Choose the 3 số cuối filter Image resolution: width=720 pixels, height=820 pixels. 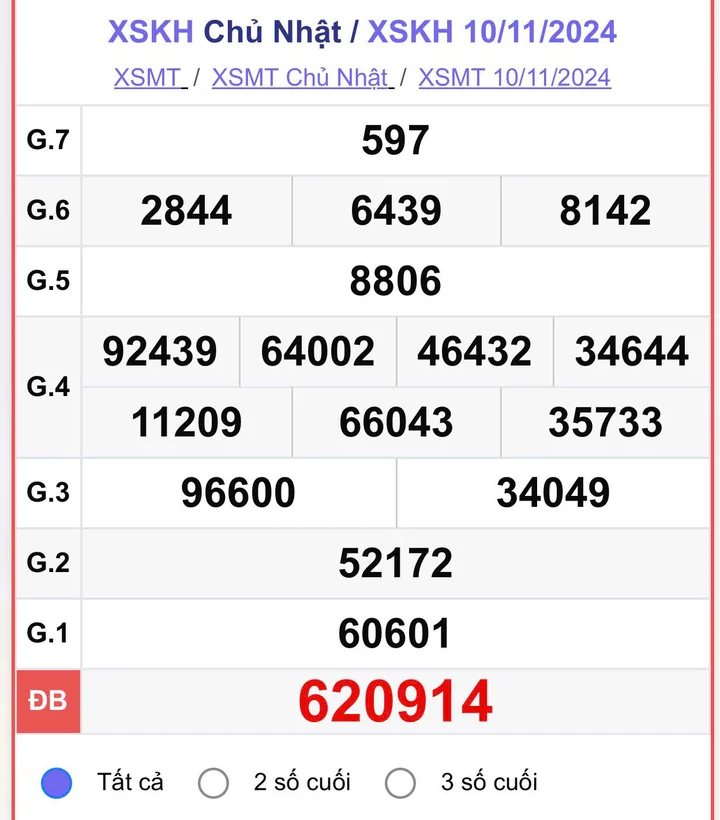pyautogui.click(x=401, y=782)
